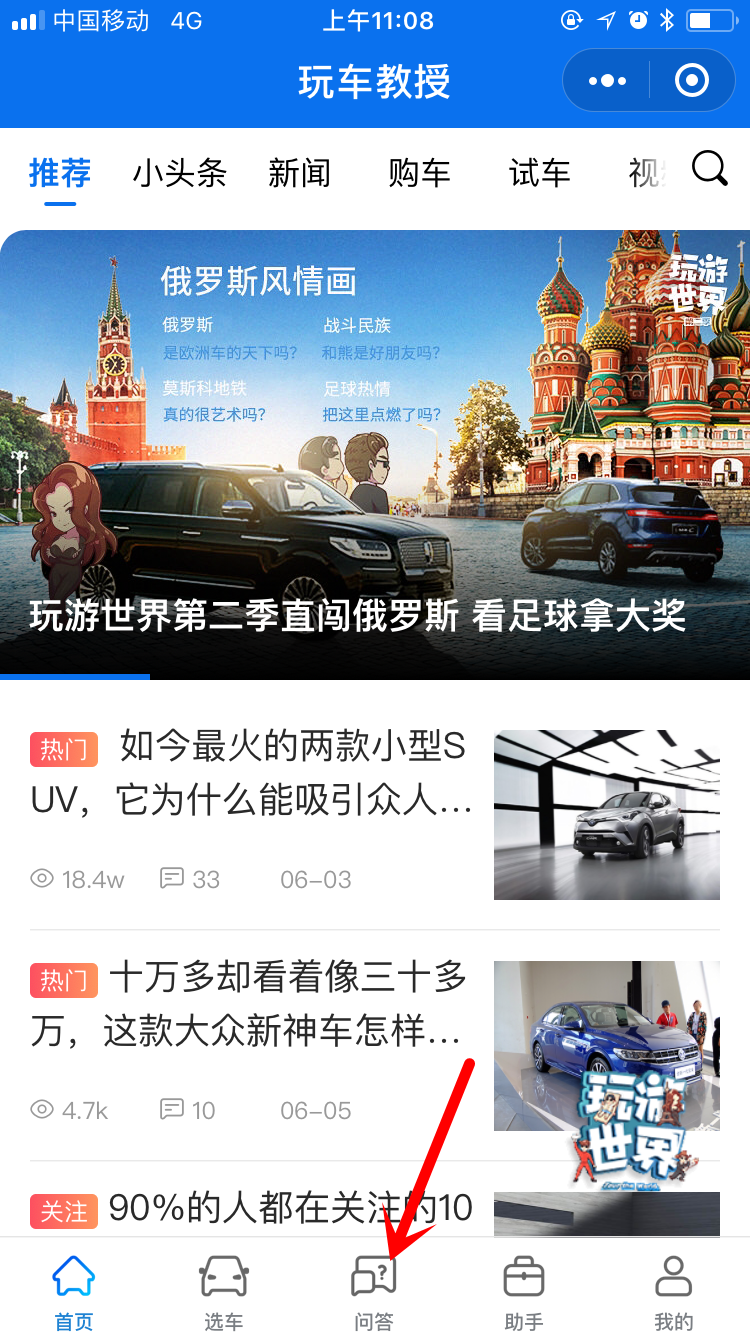Open the search magnifier icon
The height and width of the screenshot is (1334, 750).
[x=709, y=170]
